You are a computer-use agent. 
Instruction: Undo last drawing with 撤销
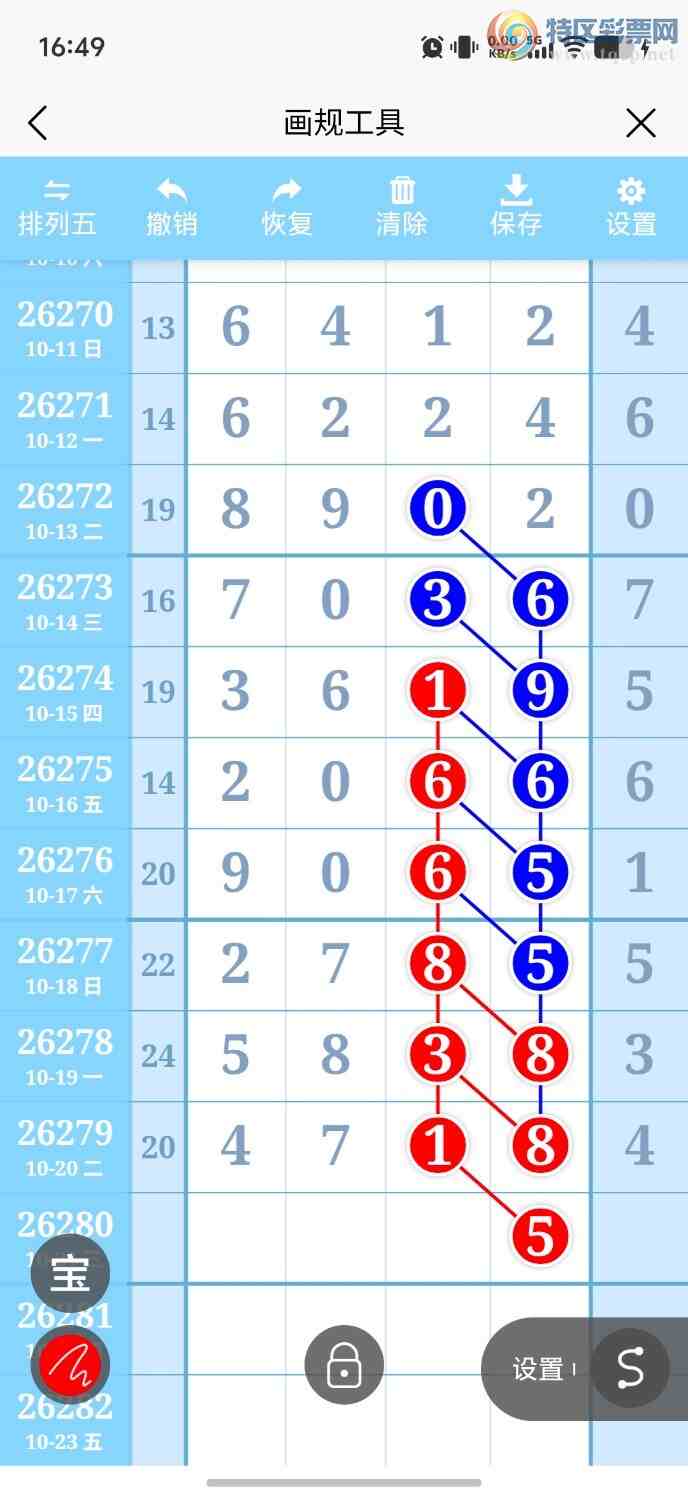172,208
